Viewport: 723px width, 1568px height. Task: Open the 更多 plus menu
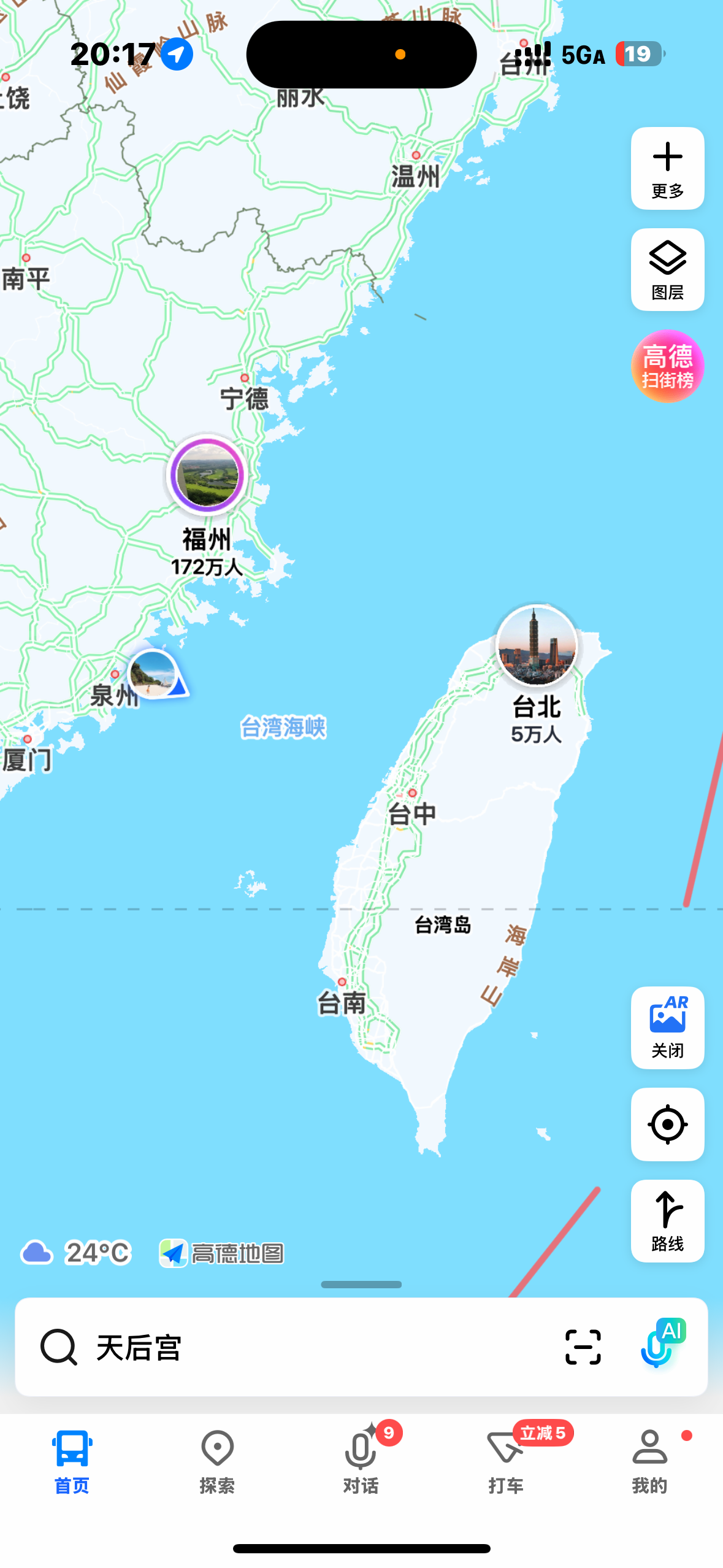(667, 168)
